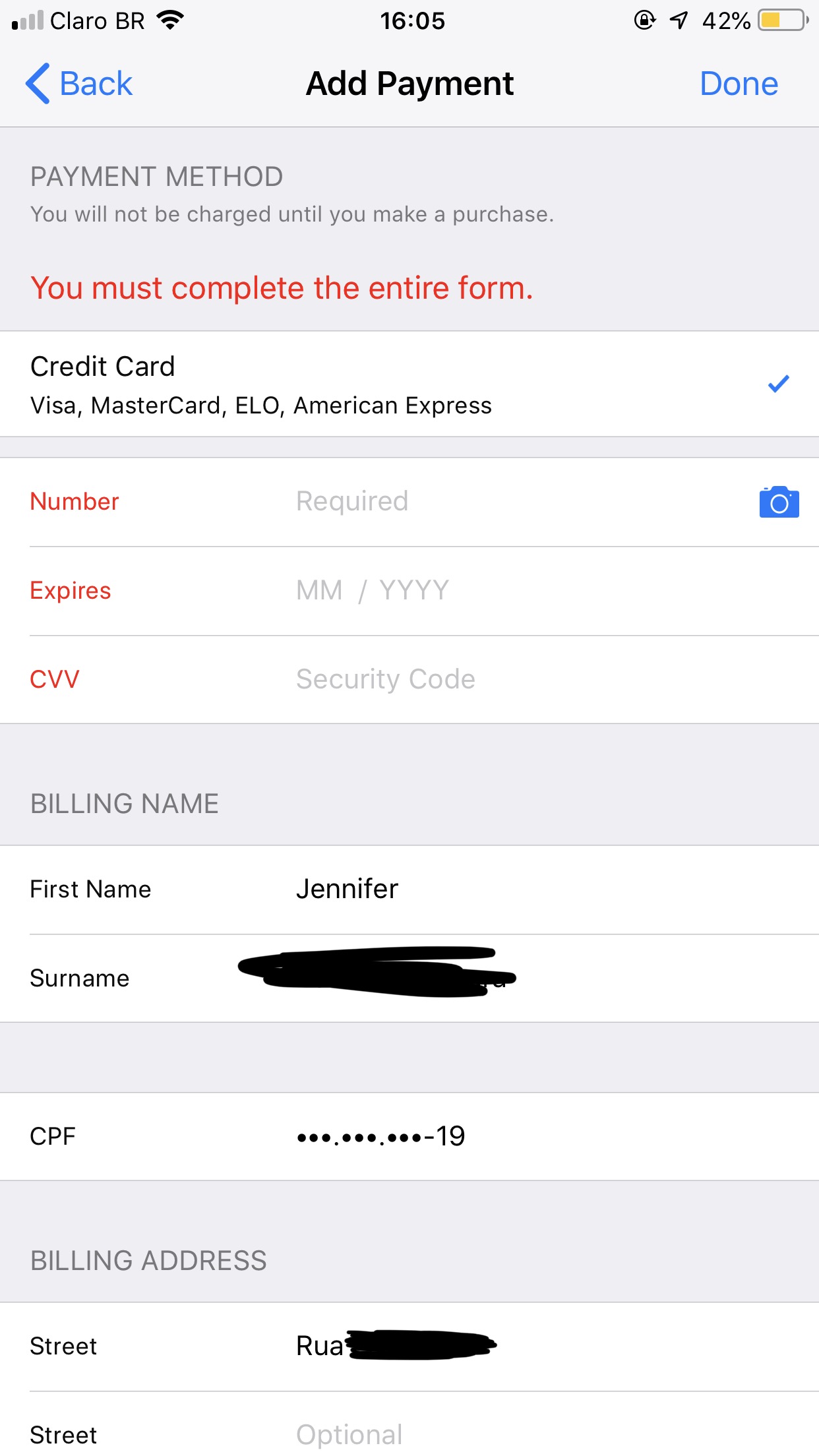The image size is (819, 1456).
Task: Scan card with the camera icon
Action: 779,503
